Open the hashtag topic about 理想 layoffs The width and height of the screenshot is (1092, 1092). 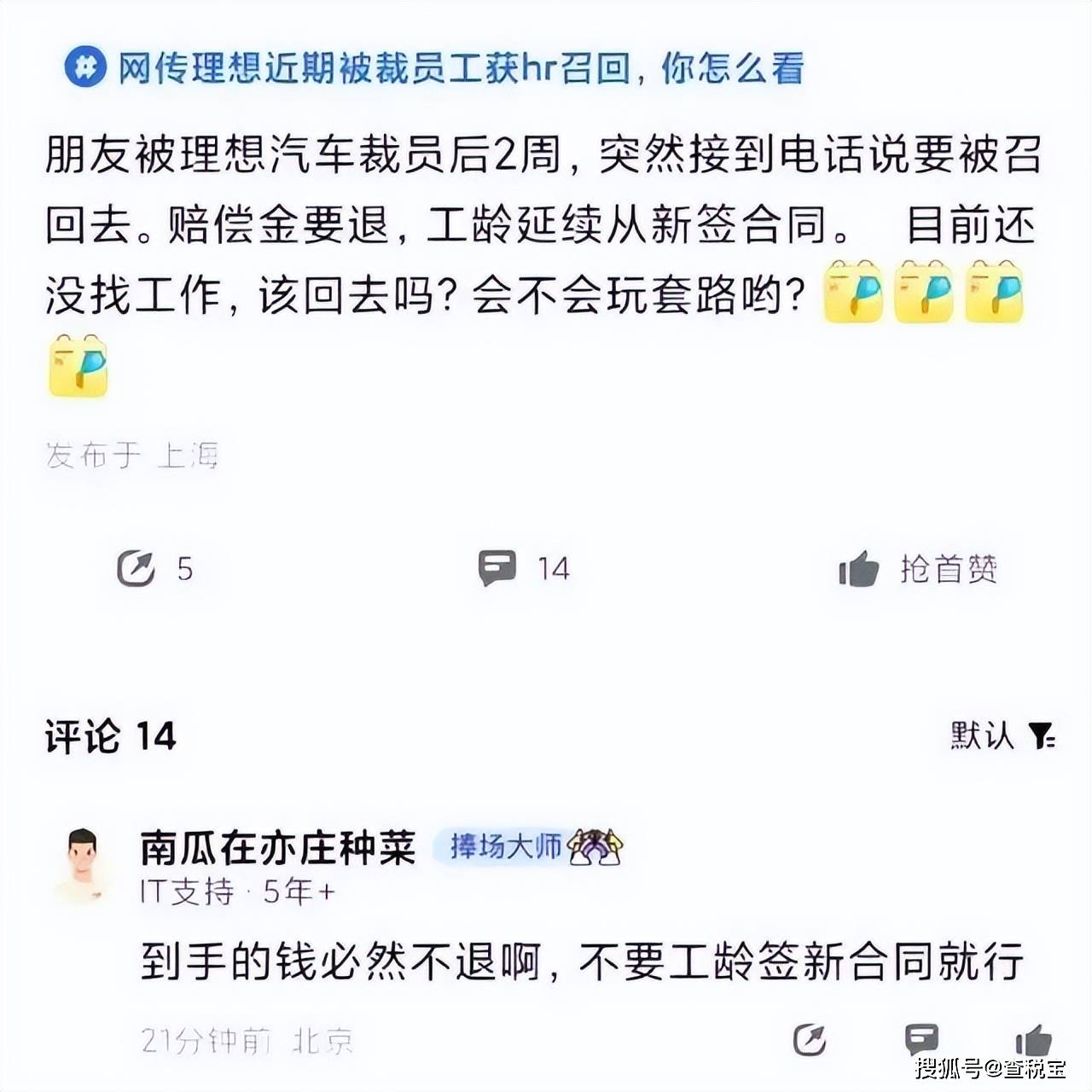click(x=435, y=68)
